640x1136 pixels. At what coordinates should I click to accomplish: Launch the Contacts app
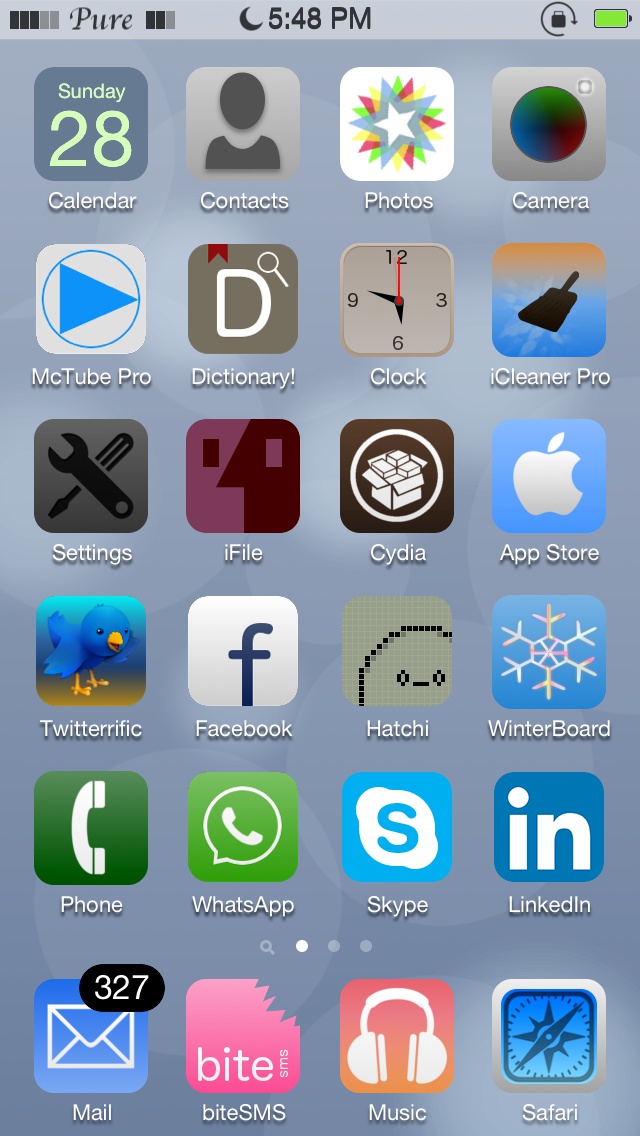tap(243, 124)
